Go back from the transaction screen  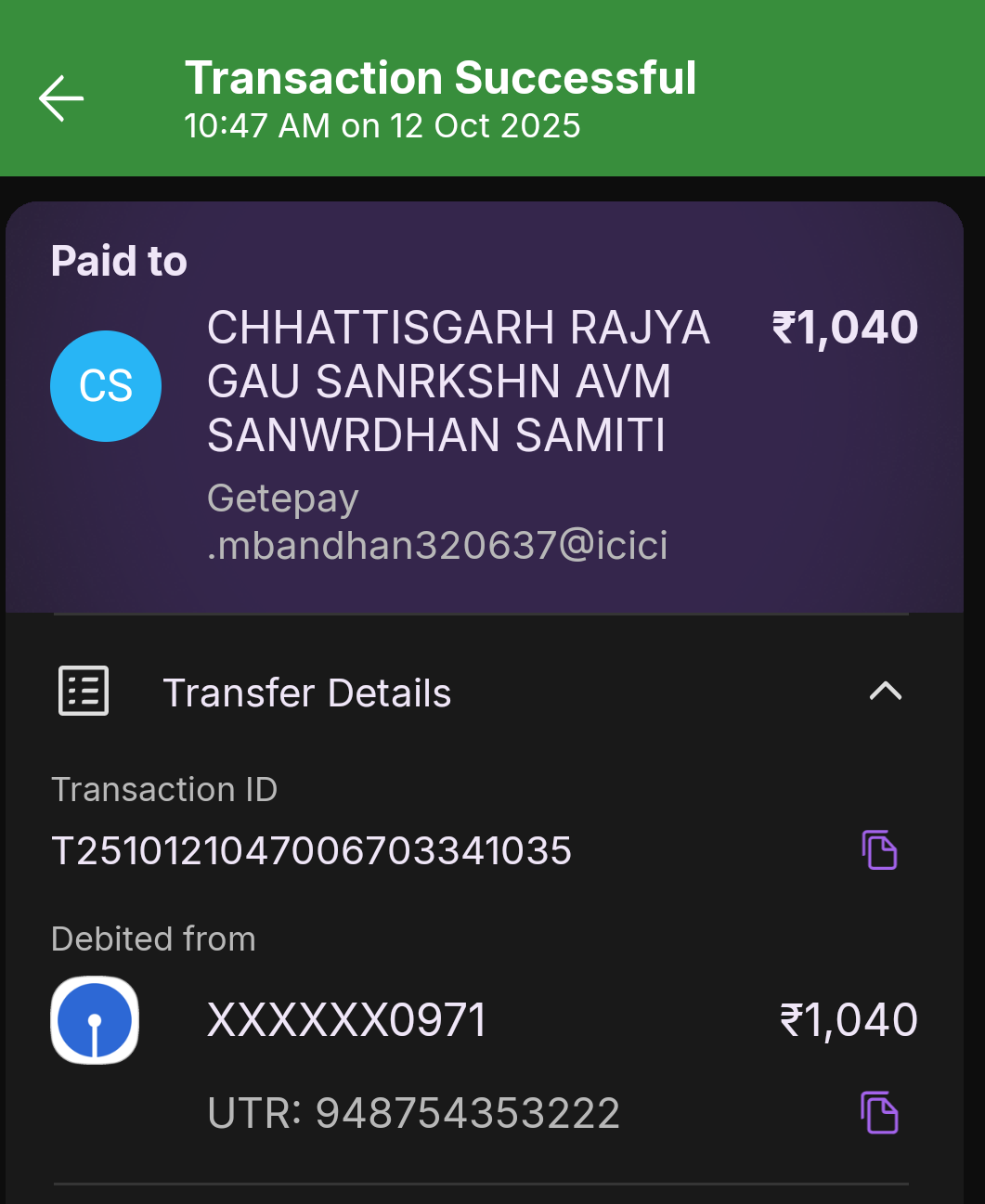click(61, 98)
